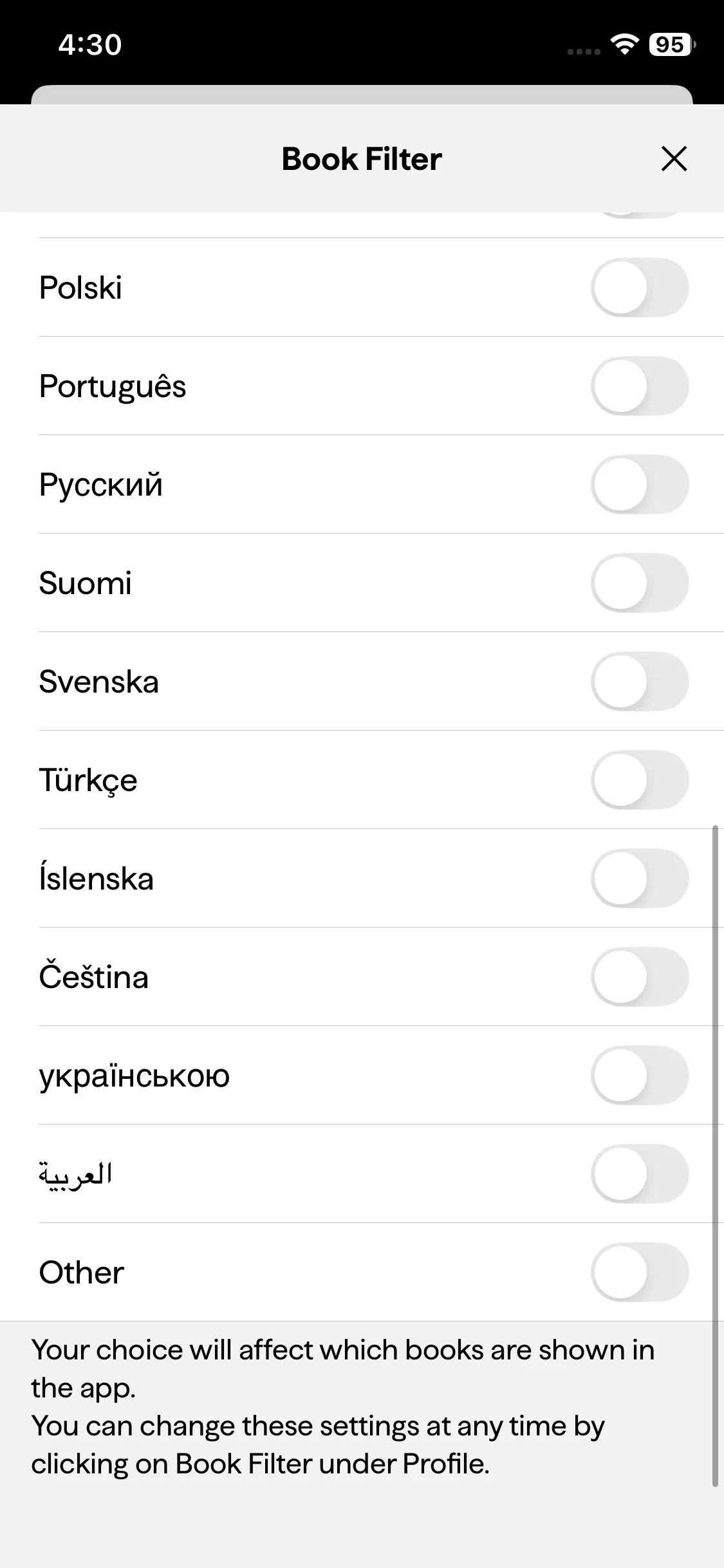This screenshot has width=724, height=1568.
Task: Turn on the العربية toggle
Action: point(640,1173)
